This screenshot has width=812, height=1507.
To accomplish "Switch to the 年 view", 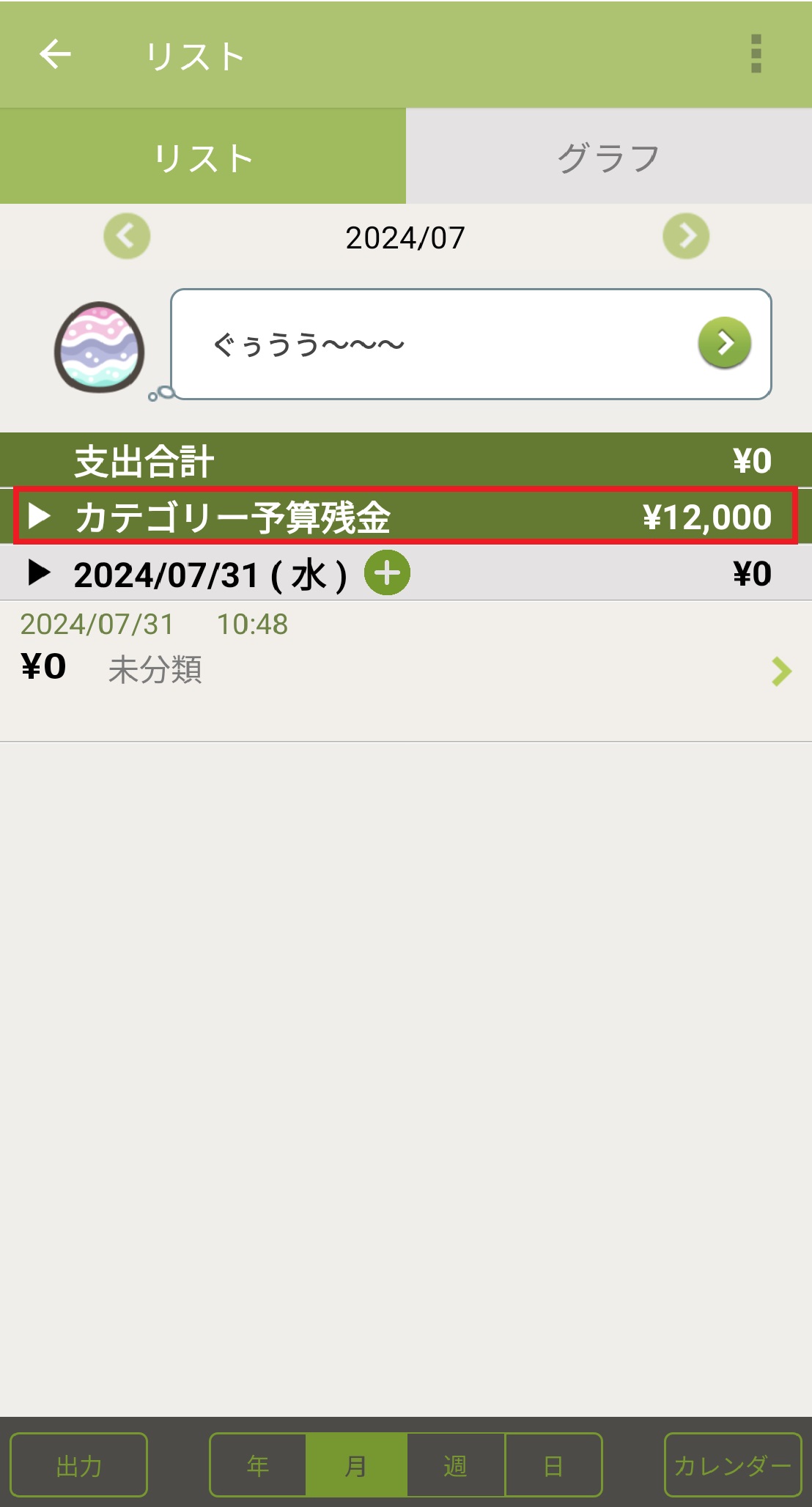I will point(258,1465).
